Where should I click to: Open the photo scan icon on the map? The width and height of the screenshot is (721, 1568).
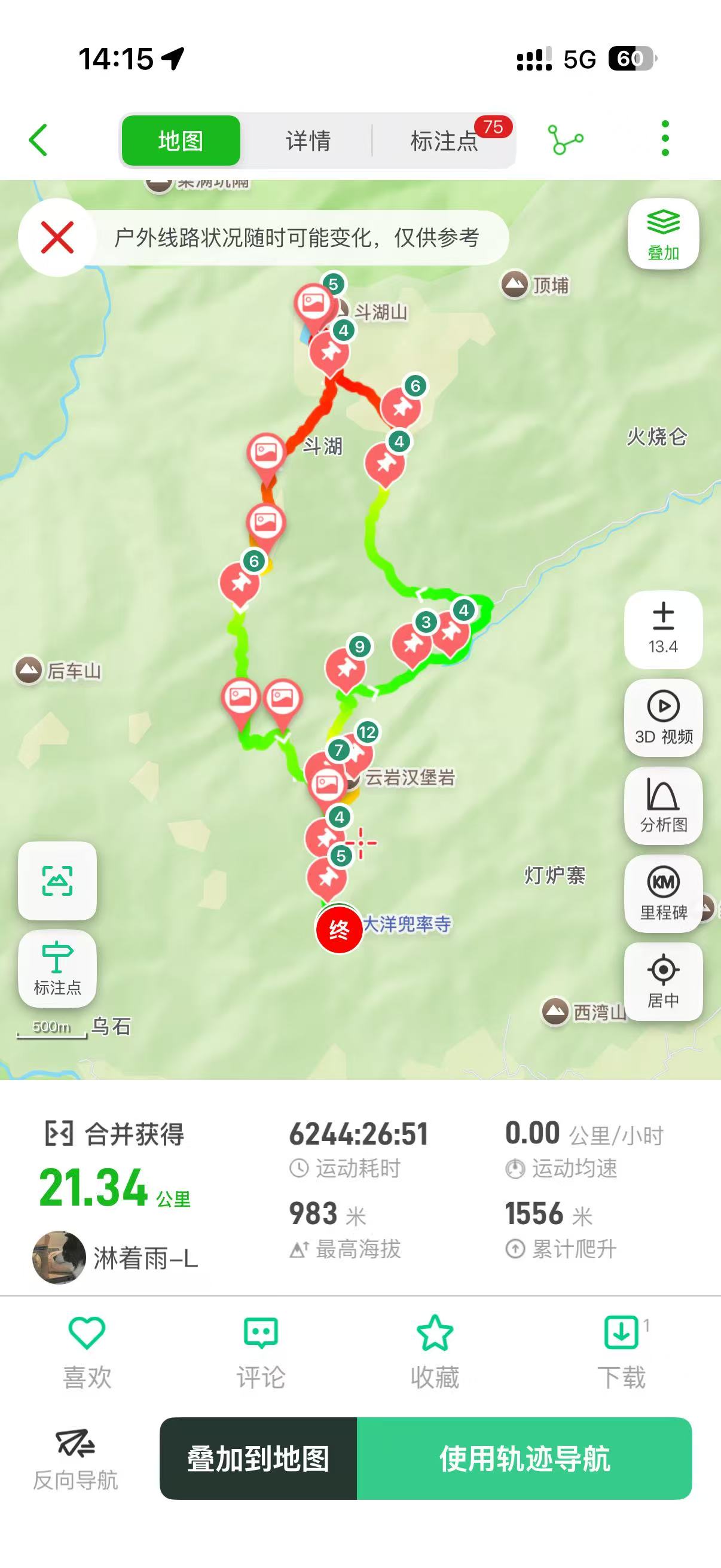57,880
